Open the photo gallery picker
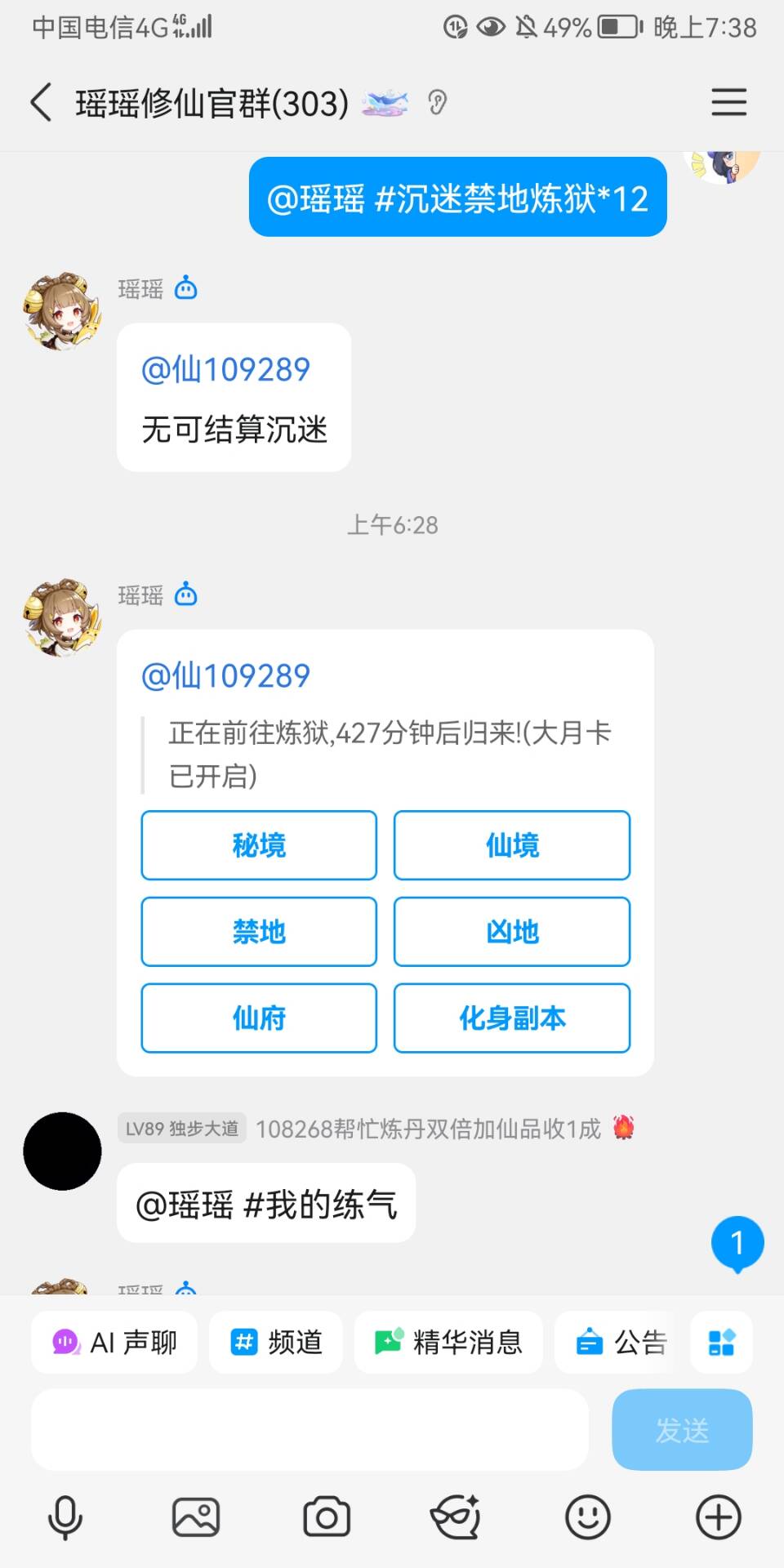The height and width of the screenshot is (1568, 784). coord(196,1518)
